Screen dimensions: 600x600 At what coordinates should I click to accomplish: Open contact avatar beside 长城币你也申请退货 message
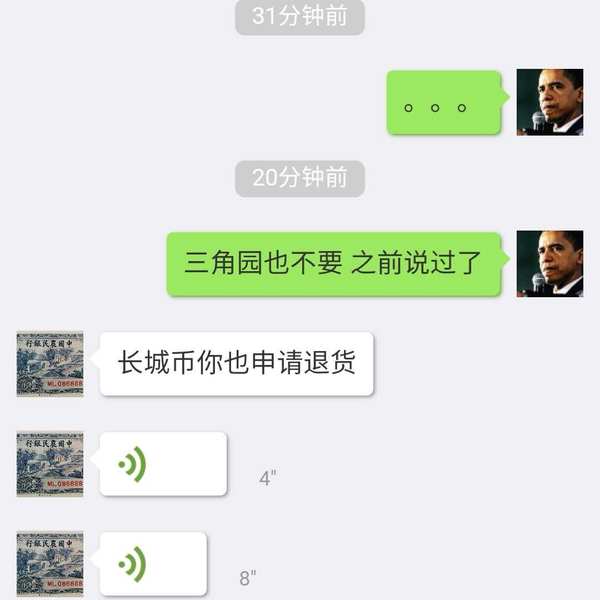pyautogui.click(x=50, y=364)
